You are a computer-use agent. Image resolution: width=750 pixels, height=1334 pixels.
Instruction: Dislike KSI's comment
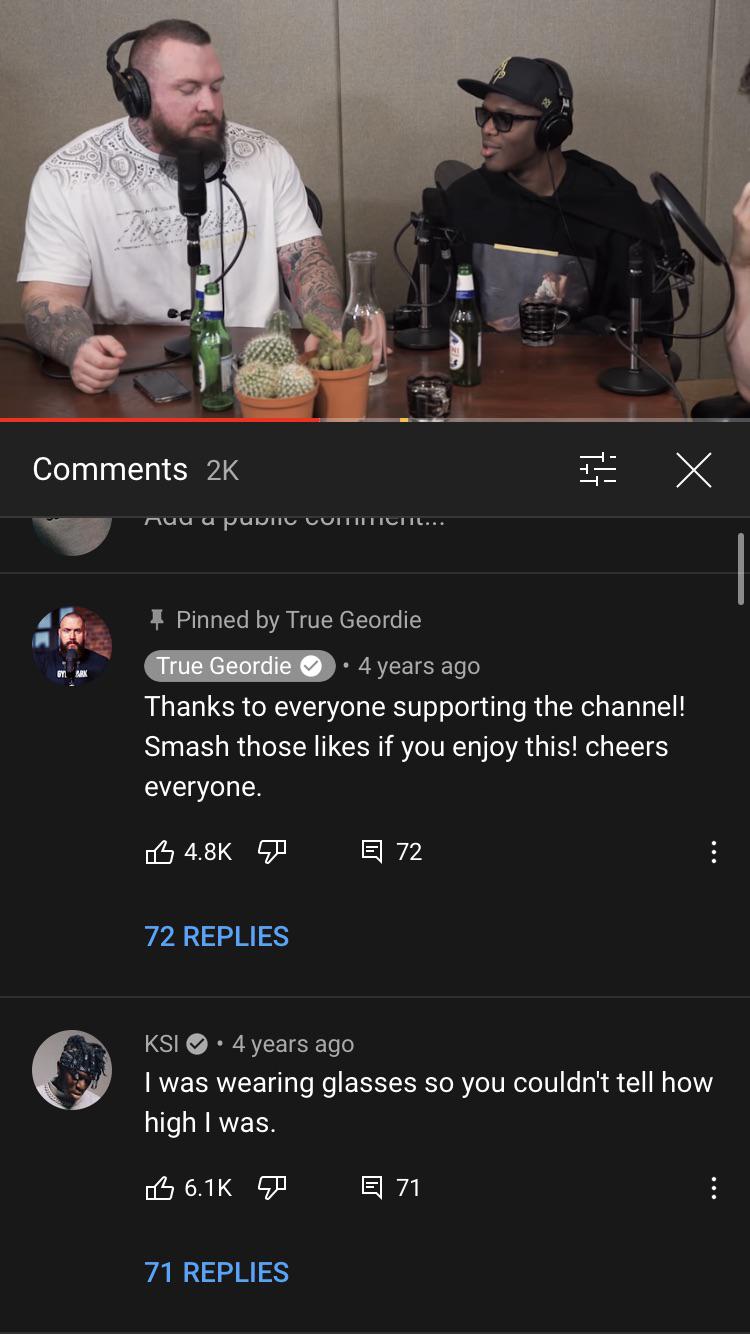[x=272, y=1188]
